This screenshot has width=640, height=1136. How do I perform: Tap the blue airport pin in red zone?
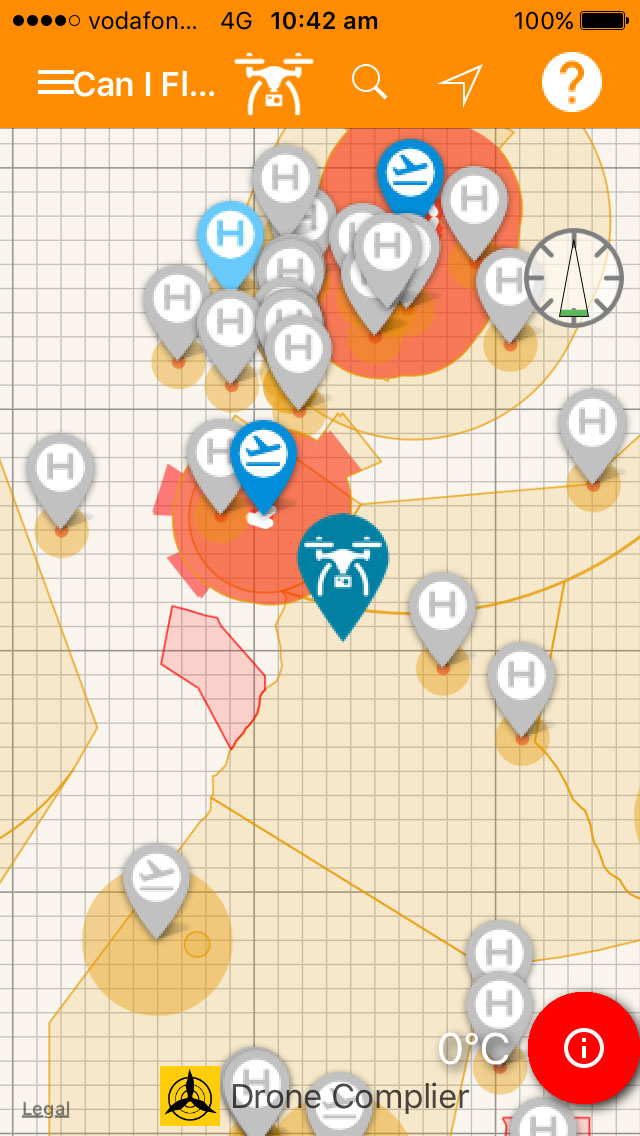pos(263,458)
